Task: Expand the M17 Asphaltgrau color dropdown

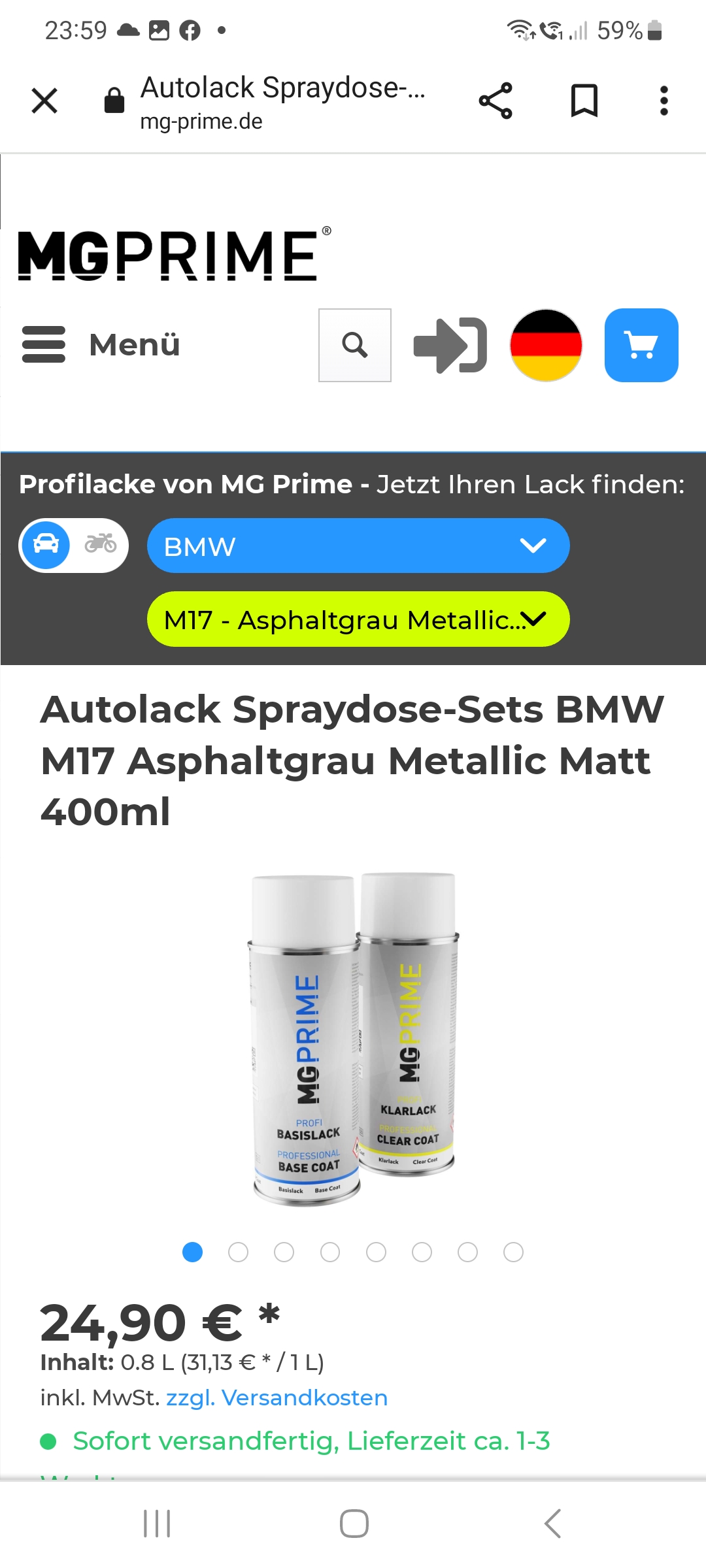Action: (358, 619)
